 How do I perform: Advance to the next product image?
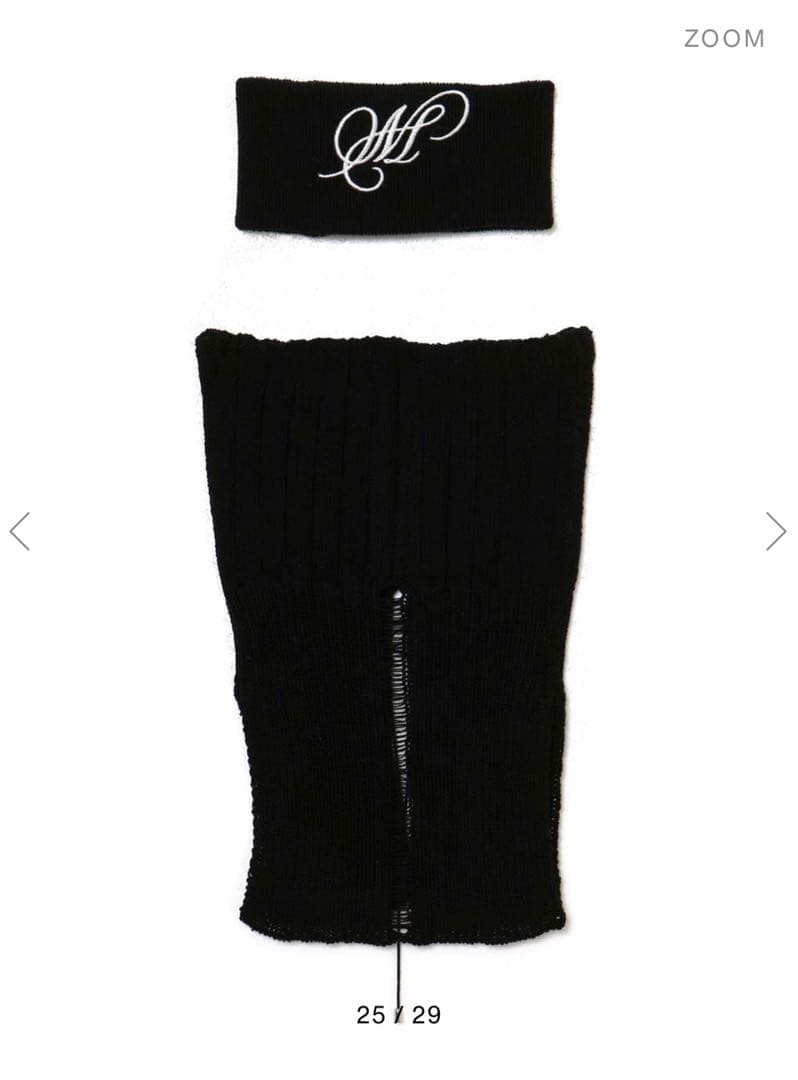pos(776,531)
